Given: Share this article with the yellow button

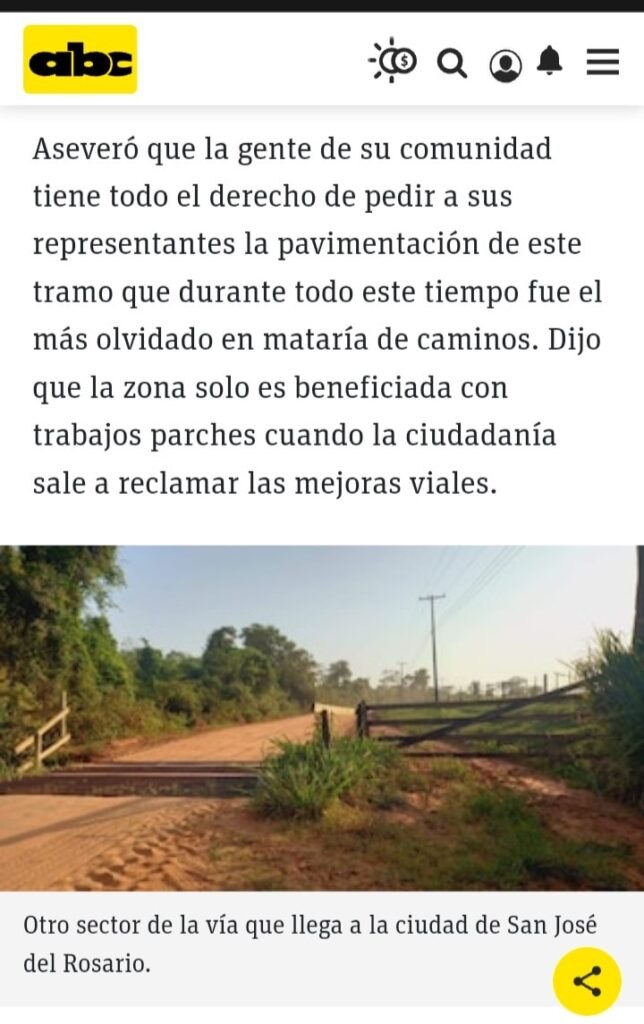Looking at the screenshot, I should pyautogui.click(x=587, y=981).
